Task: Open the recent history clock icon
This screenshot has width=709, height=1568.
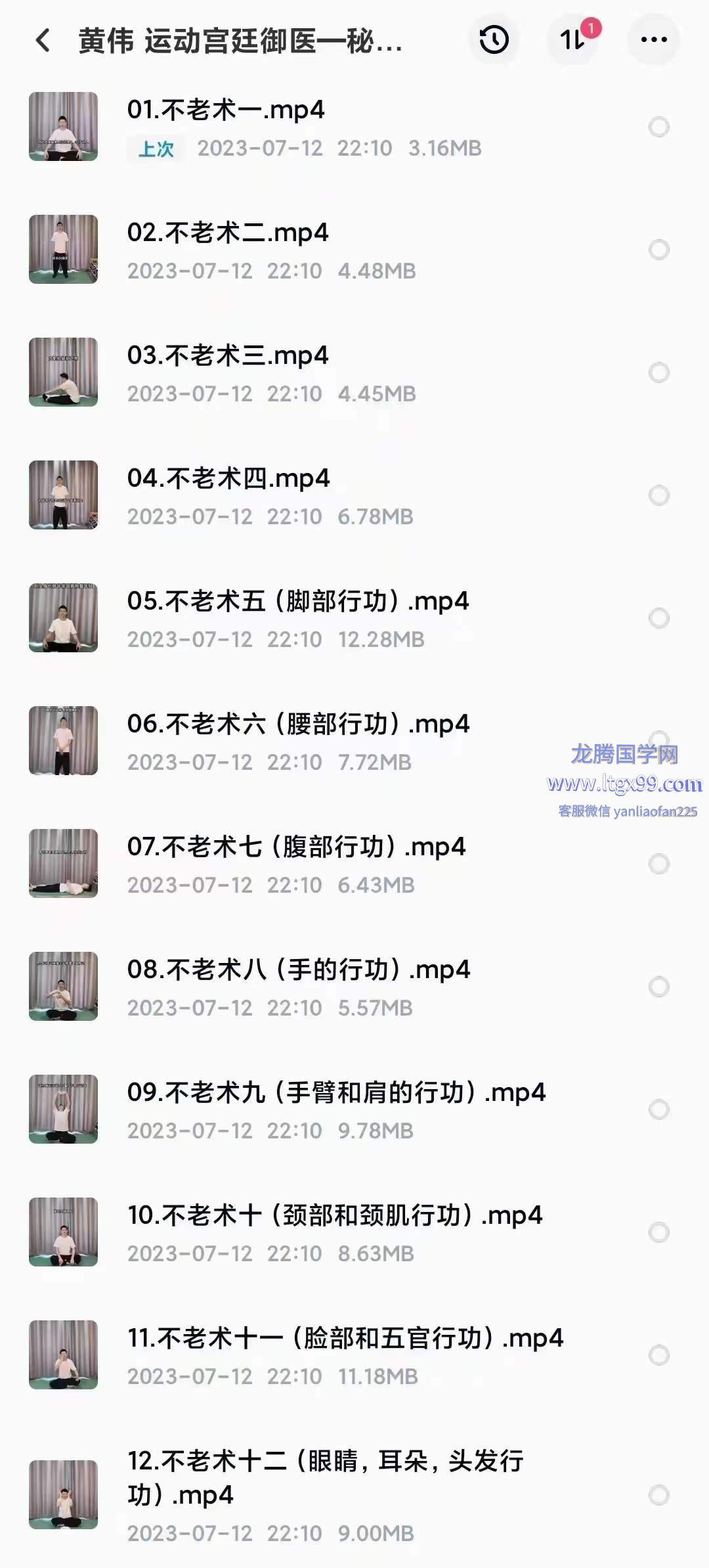Action: pyautogui.click(x=494, y=40)
